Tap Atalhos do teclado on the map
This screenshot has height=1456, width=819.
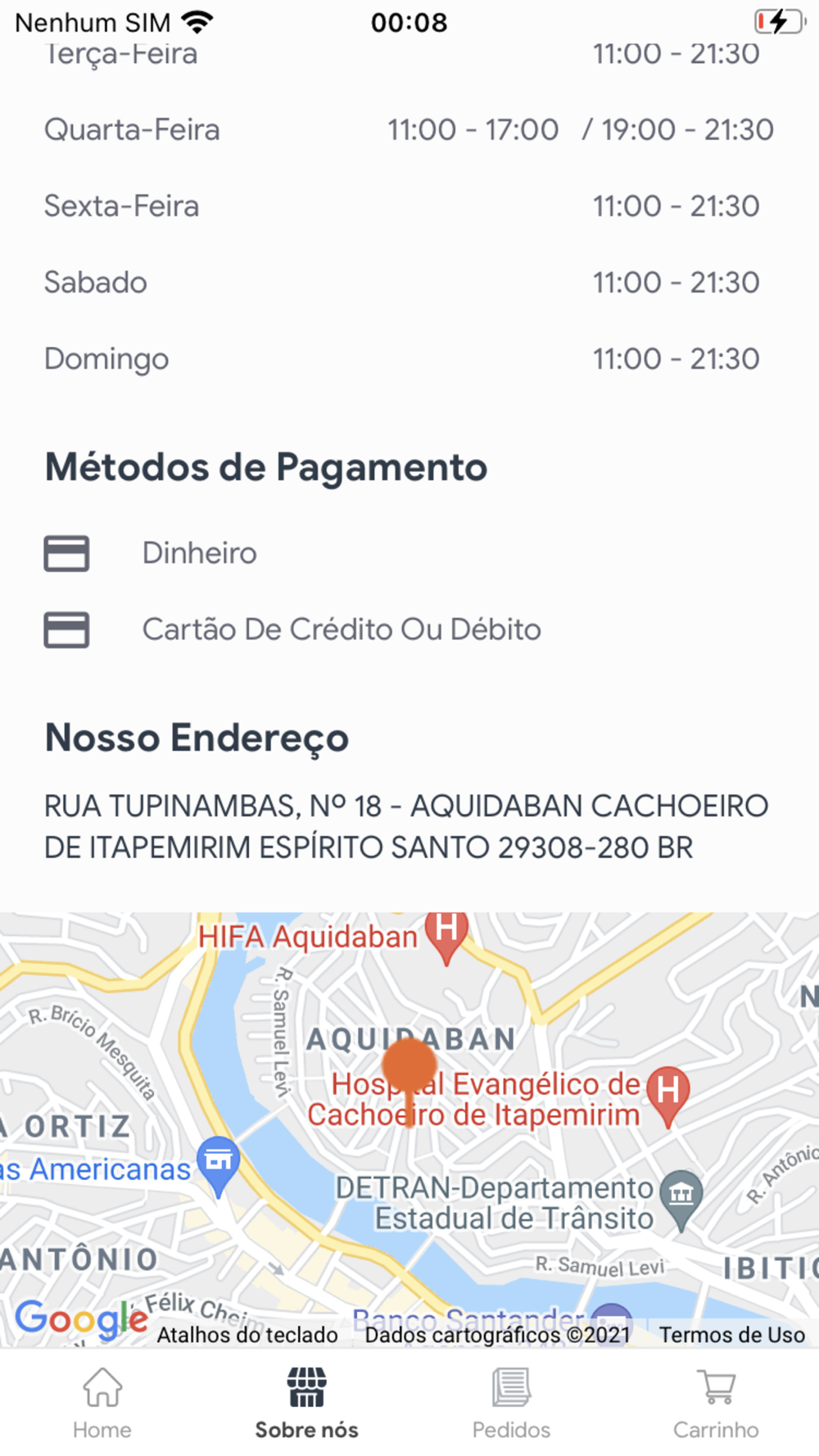(x=247, y=1335)
